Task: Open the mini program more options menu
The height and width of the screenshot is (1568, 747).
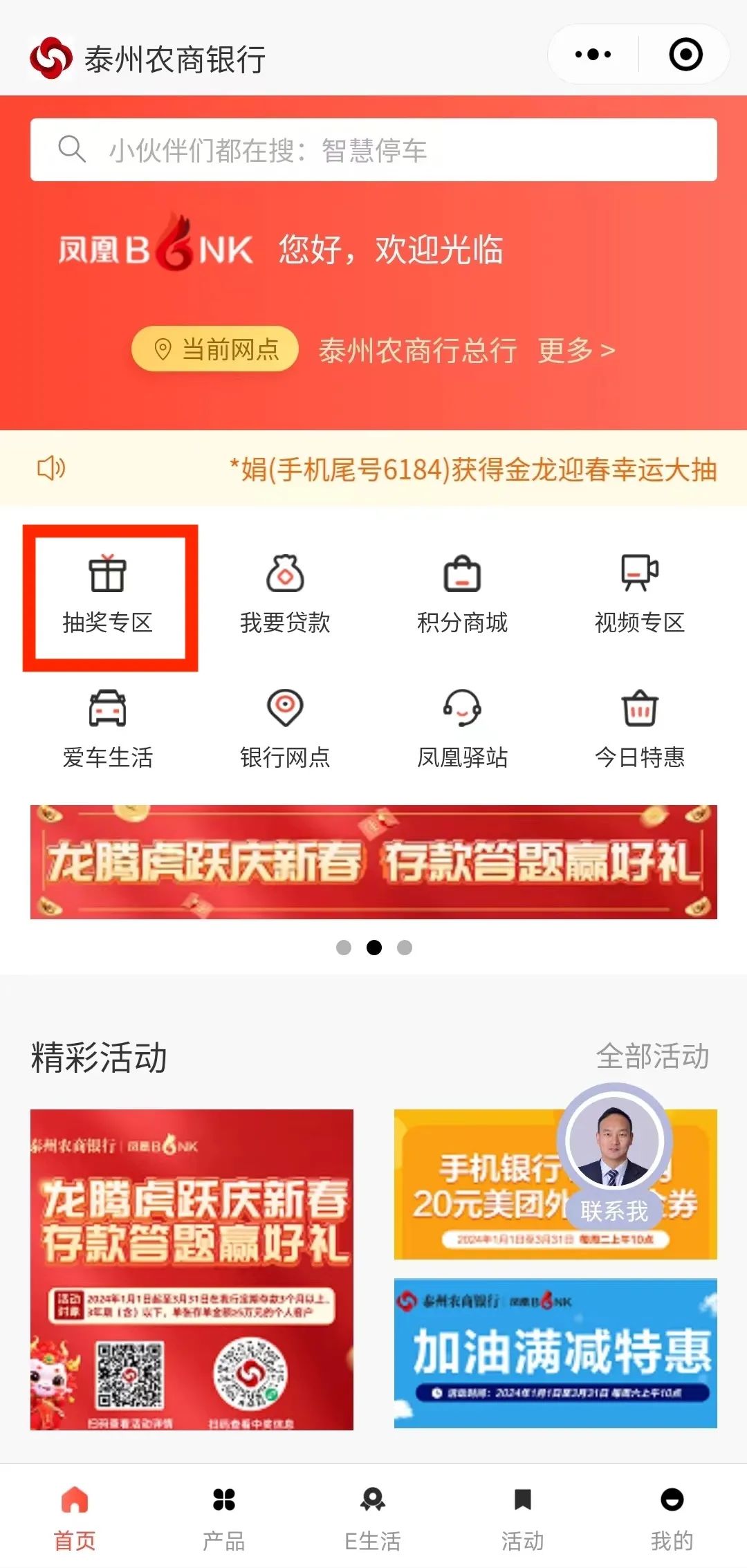Action: [593, 55]
